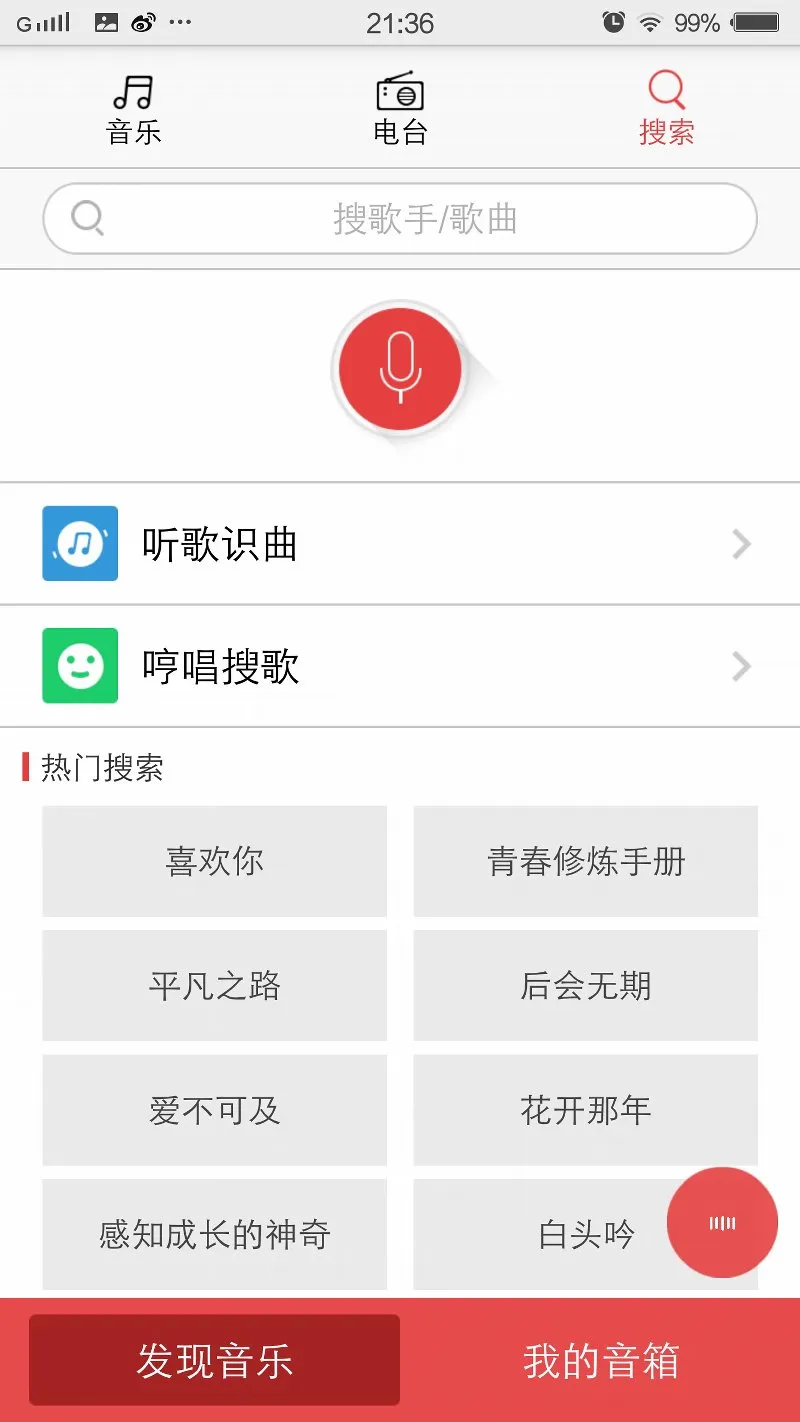
Task: Search hot keyword 花开那年
Action: point(586,1110)
